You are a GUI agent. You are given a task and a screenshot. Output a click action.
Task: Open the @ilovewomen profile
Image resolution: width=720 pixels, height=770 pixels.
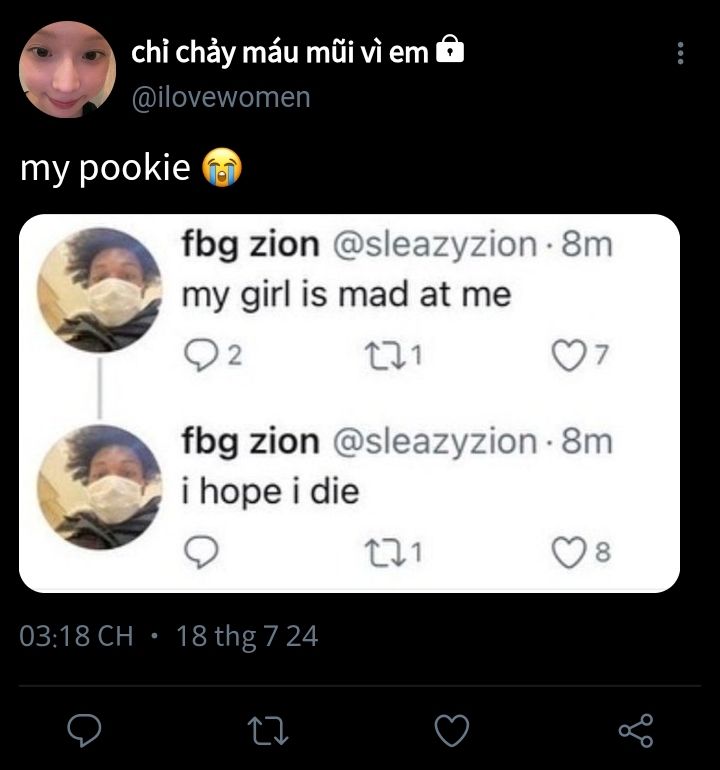221,97
